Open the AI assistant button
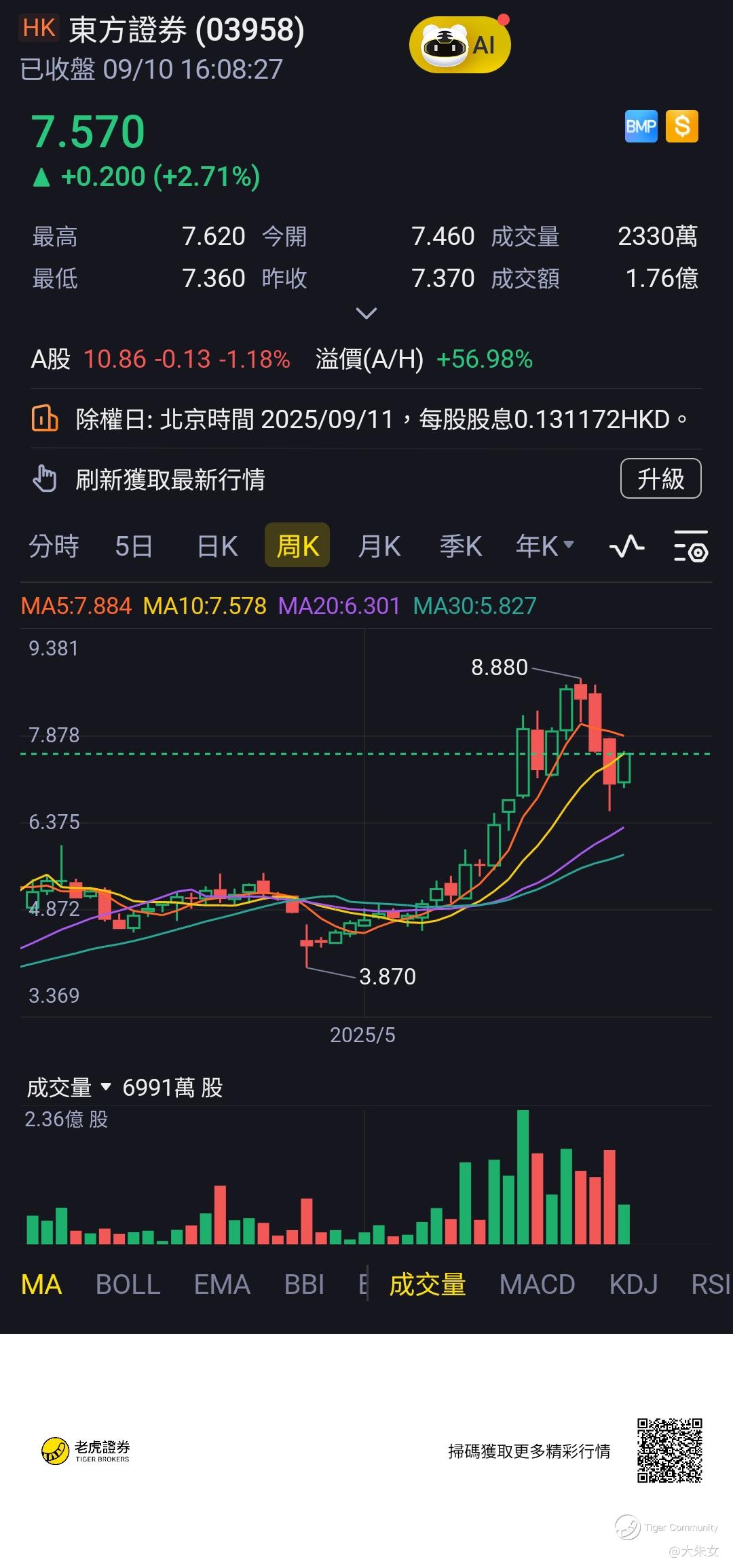This screenshot has height=1568, width=733. click(x=459, y=45)
